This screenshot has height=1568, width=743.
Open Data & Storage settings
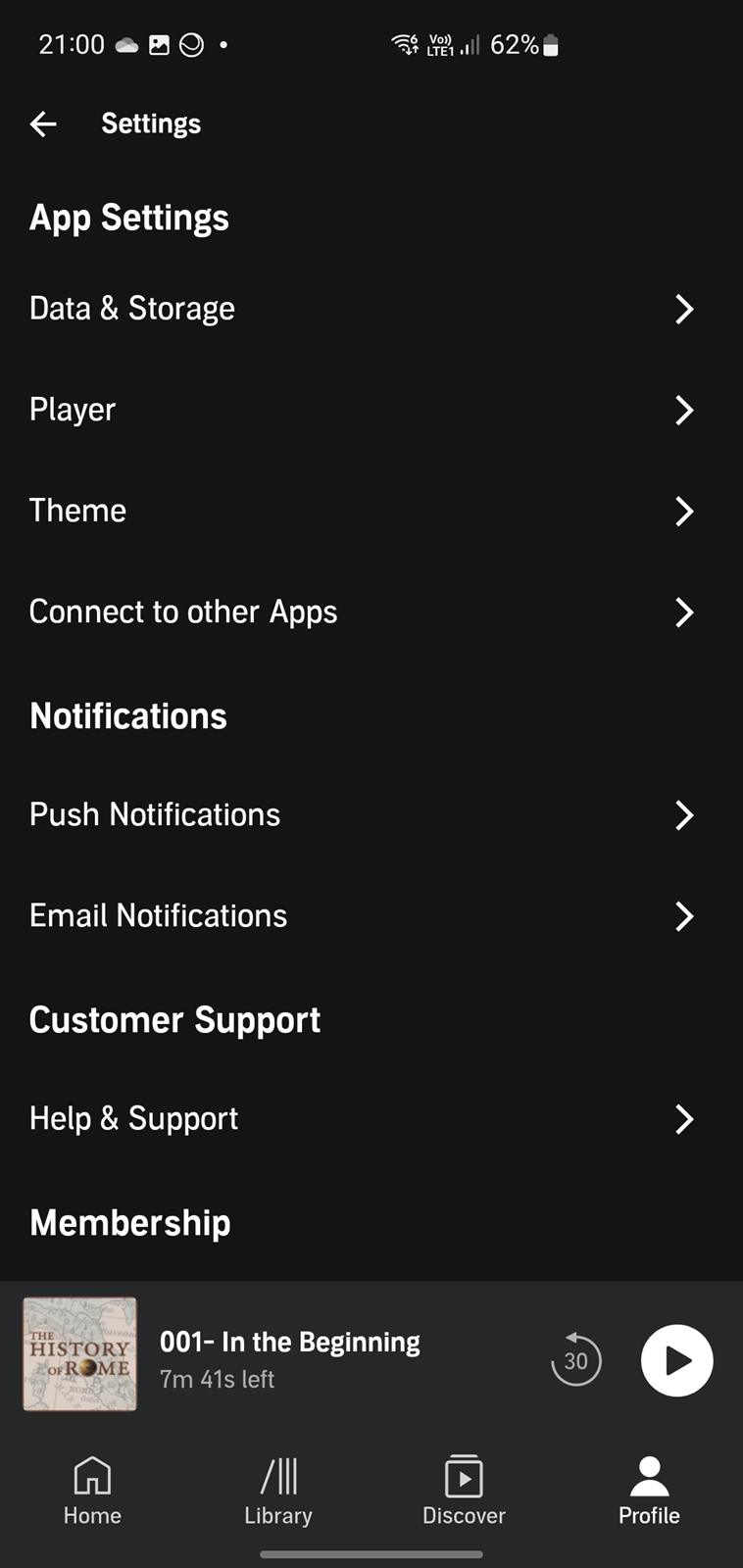click(x=371, y=309)
